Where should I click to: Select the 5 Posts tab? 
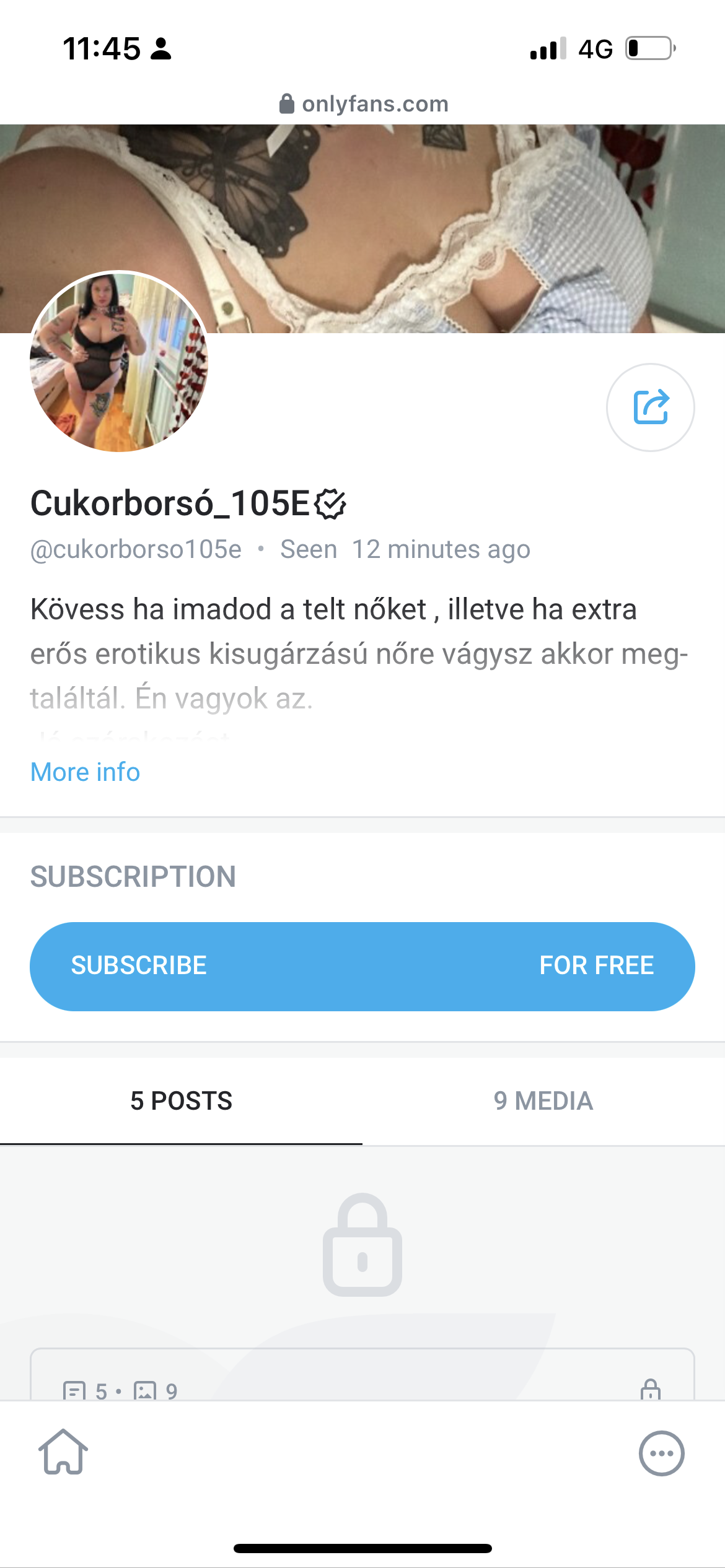(181, 1101)
